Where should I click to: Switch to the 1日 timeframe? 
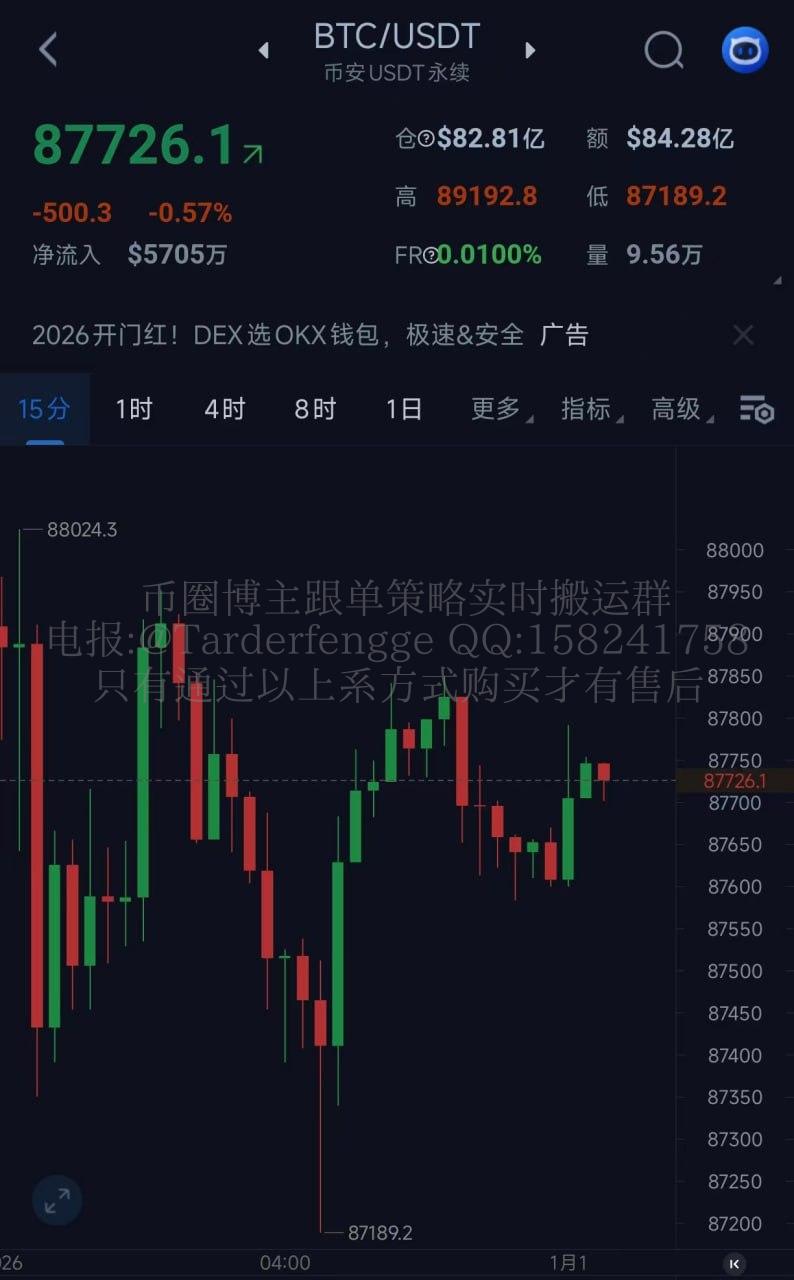404,409
